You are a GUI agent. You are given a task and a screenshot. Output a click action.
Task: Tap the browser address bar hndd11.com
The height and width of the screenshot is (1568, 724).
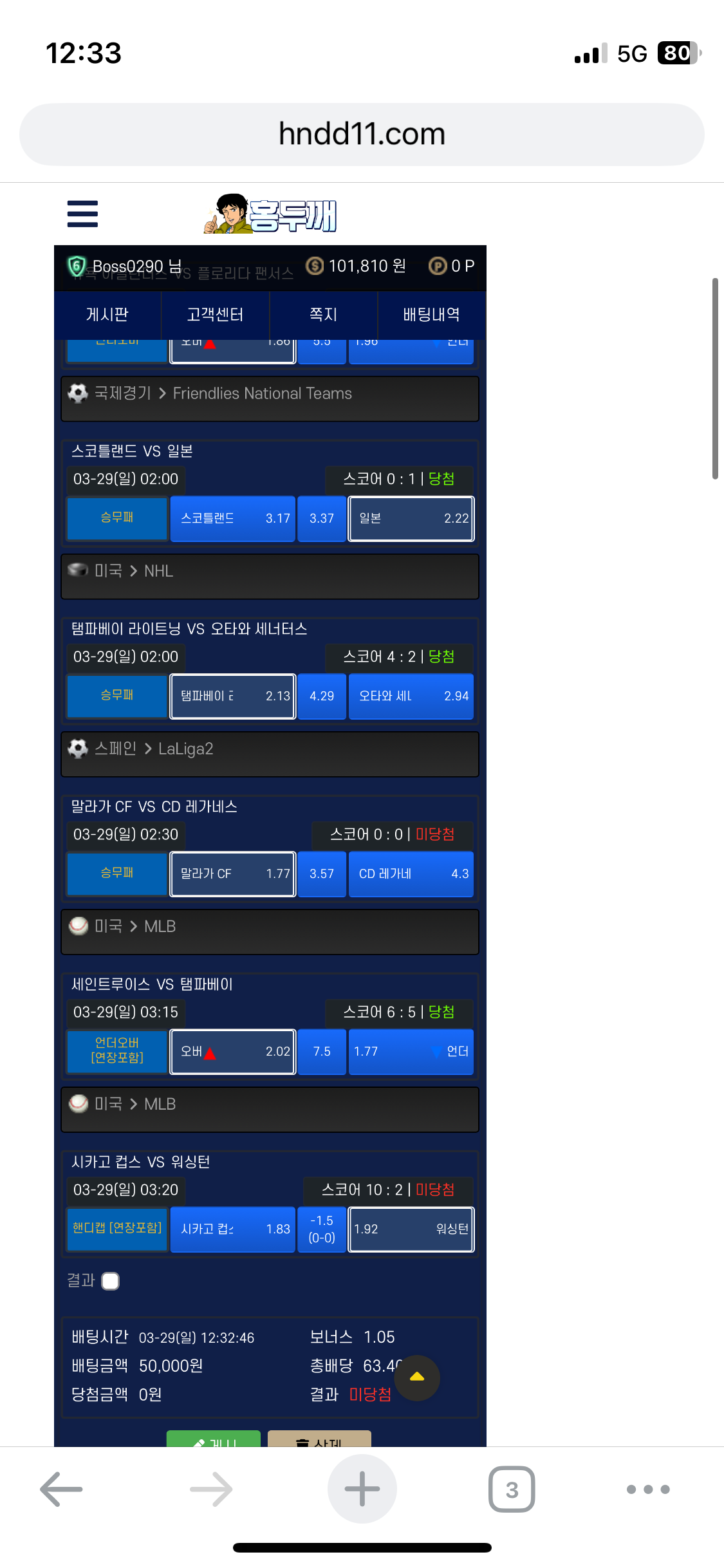pos(362,135)
